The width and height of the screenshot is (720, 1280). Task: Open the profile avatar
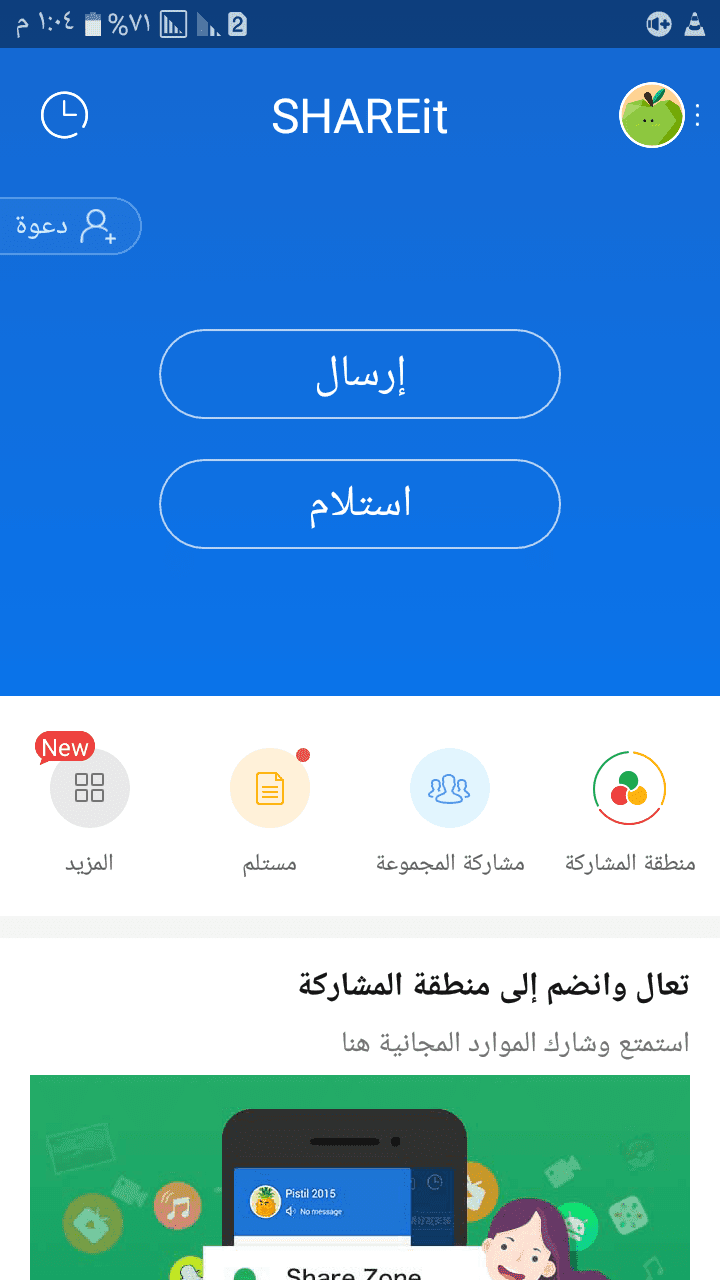pyautogui.click(x=651, y=115)
